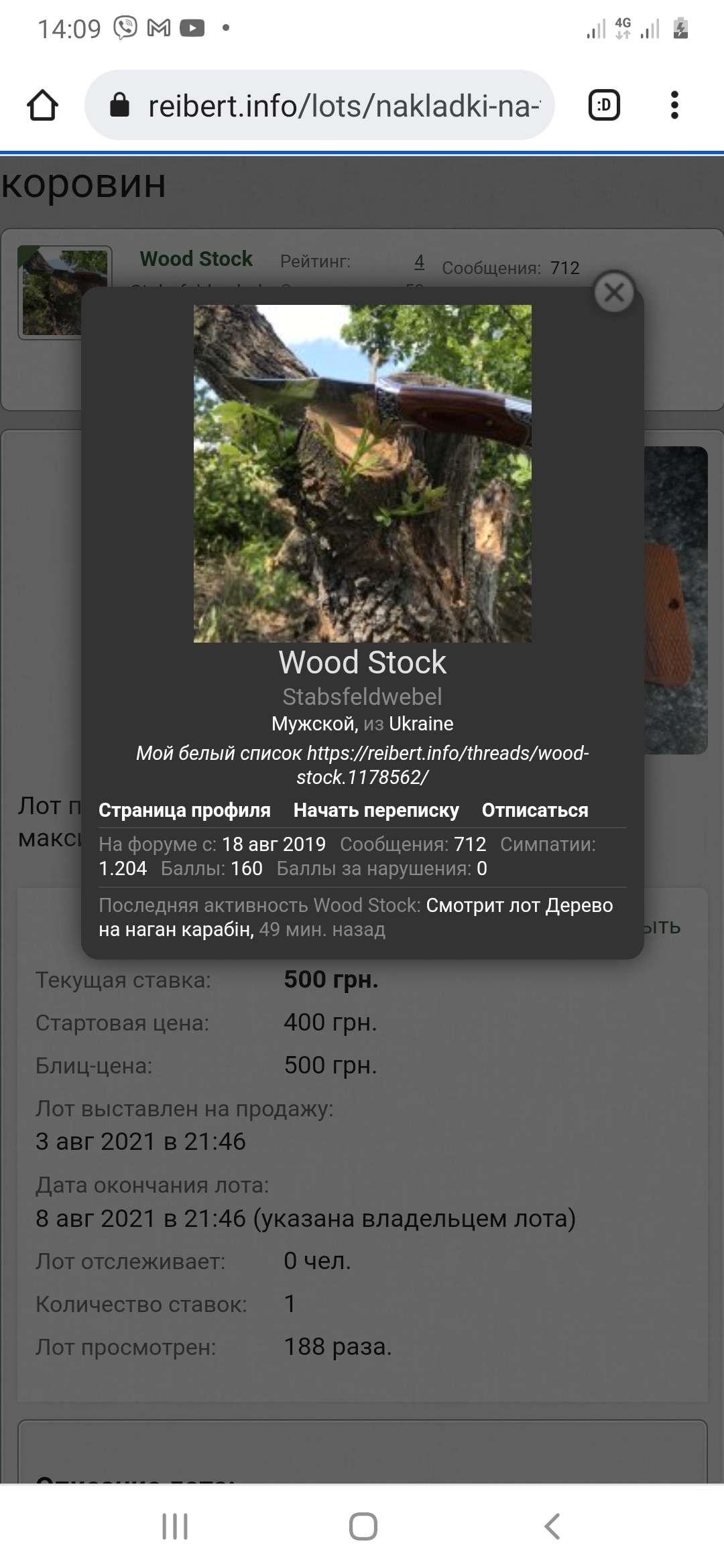Tap Отписаться to unfollow Wood Stock

(x=535, y=810)
